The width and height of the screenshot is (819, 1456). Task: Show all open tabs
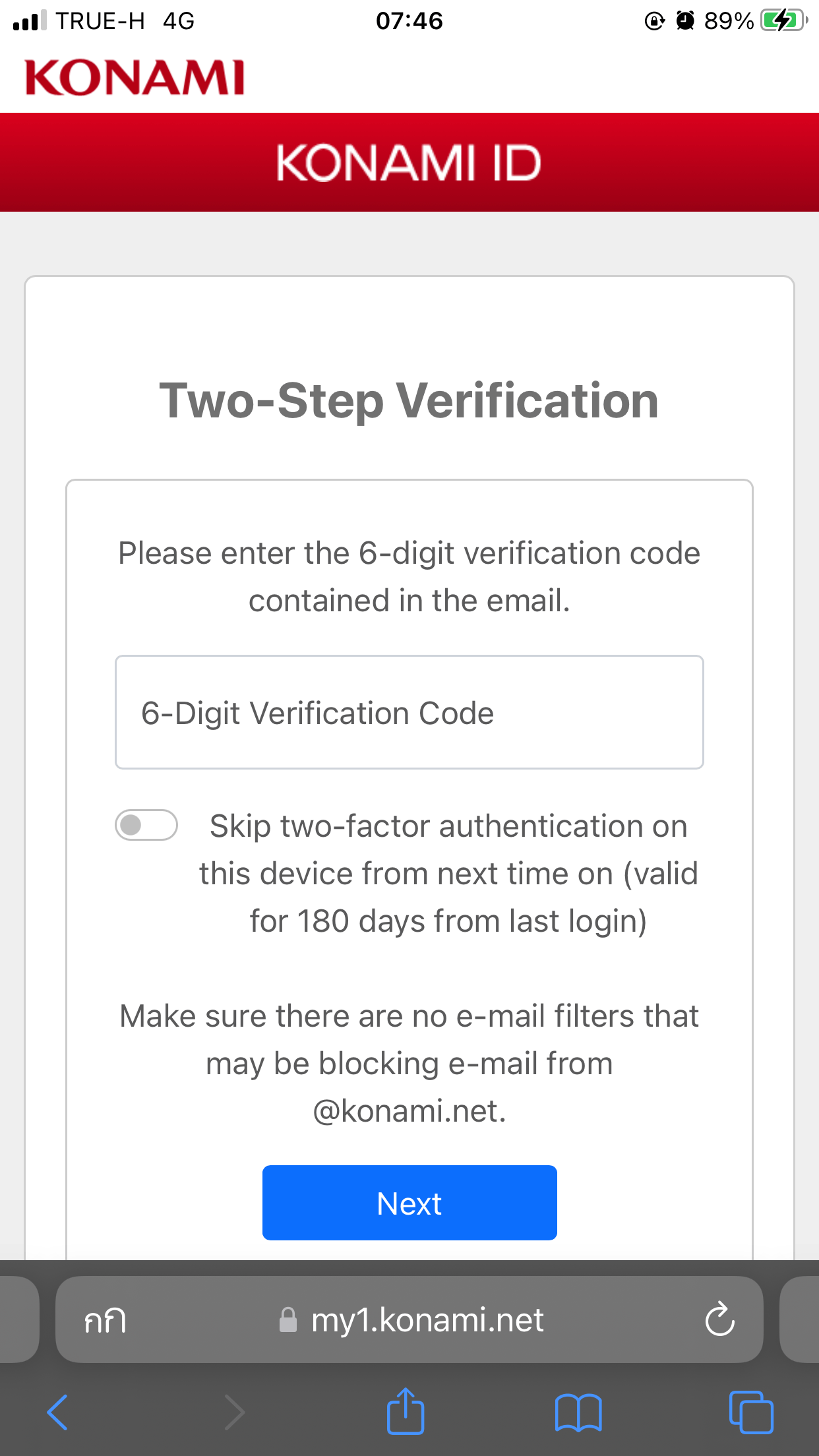(750, 1412)
